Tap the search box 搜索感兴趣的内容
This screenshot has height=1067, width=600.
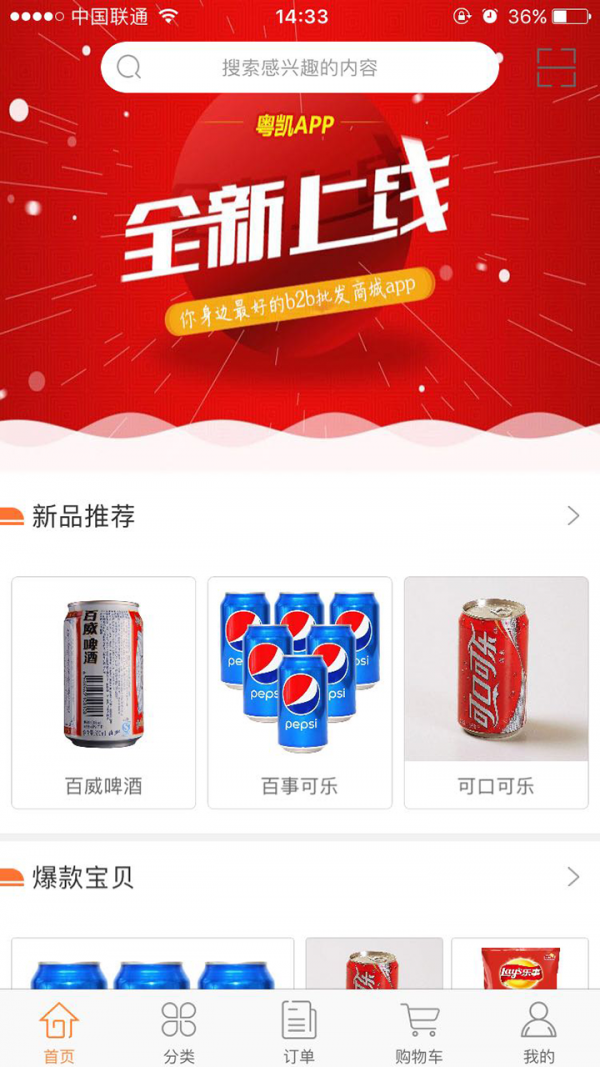pyautogui.click(x=299, y=68)
